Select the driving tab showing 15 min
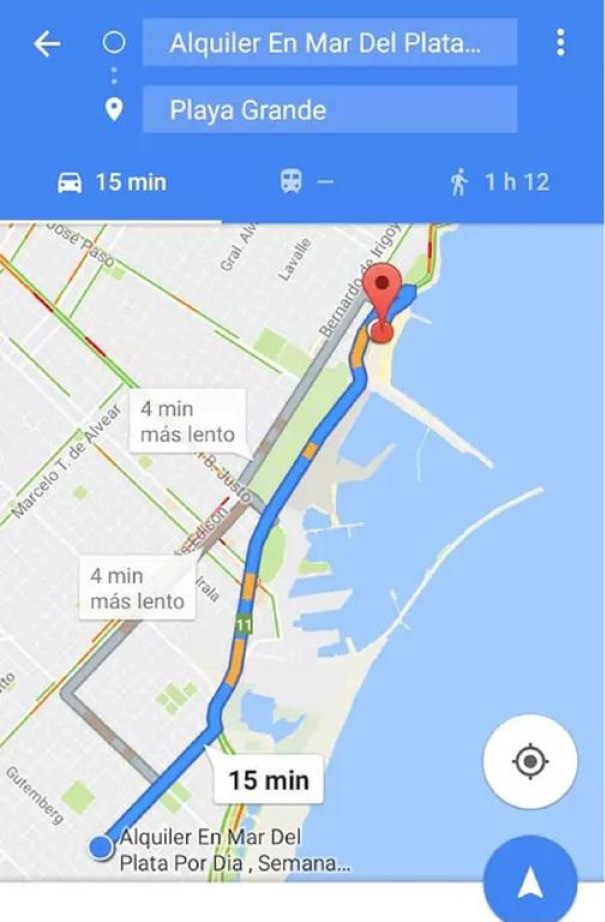605x922 pixels. tap(111, 182)
